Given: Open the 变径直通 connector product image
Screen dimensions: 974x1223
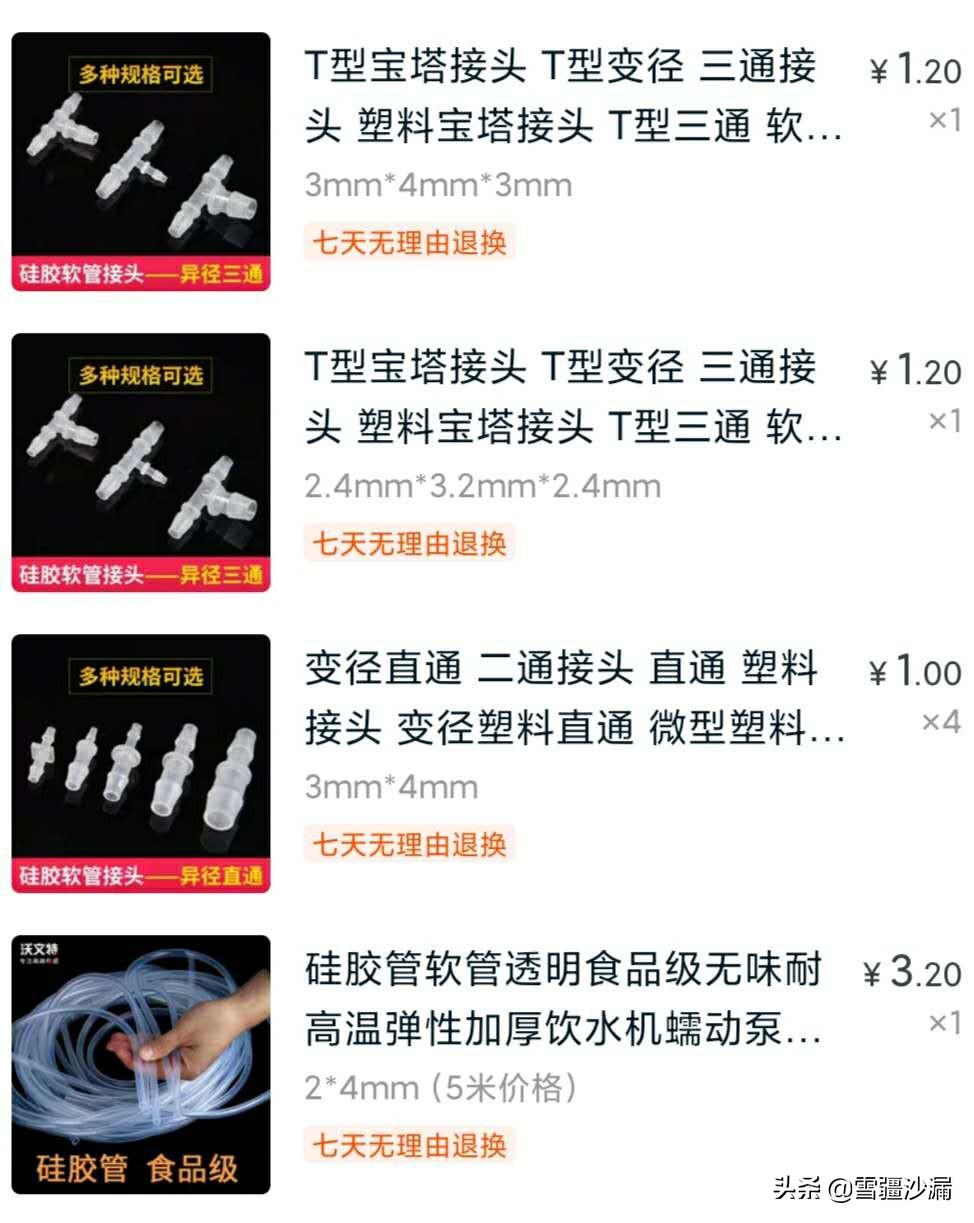Looking at the screenshot, I should [x=139, y=762].
